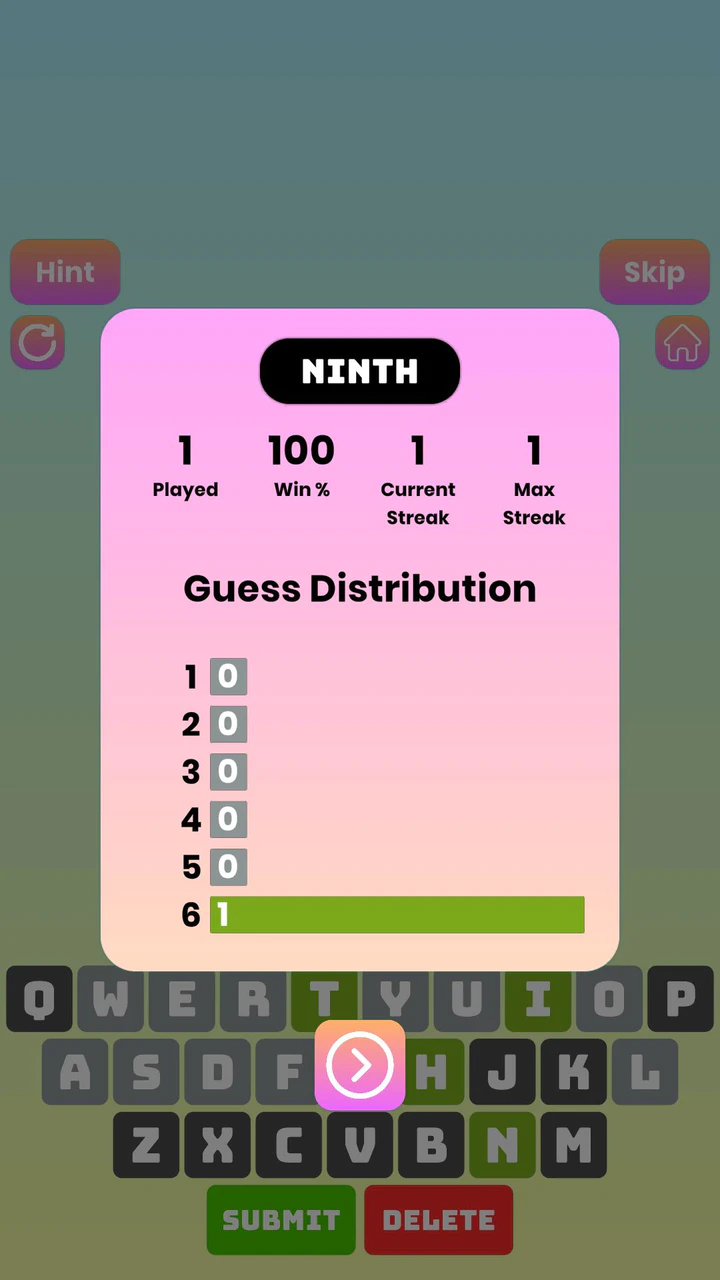Select the letter M key
720x1280 pixels.
[574, 1145]
